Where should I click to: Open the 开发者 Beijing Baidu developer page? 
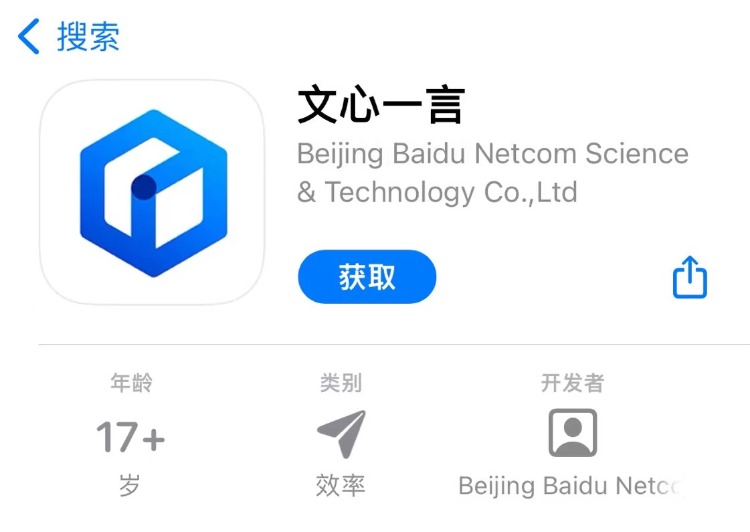click(572, 434)
